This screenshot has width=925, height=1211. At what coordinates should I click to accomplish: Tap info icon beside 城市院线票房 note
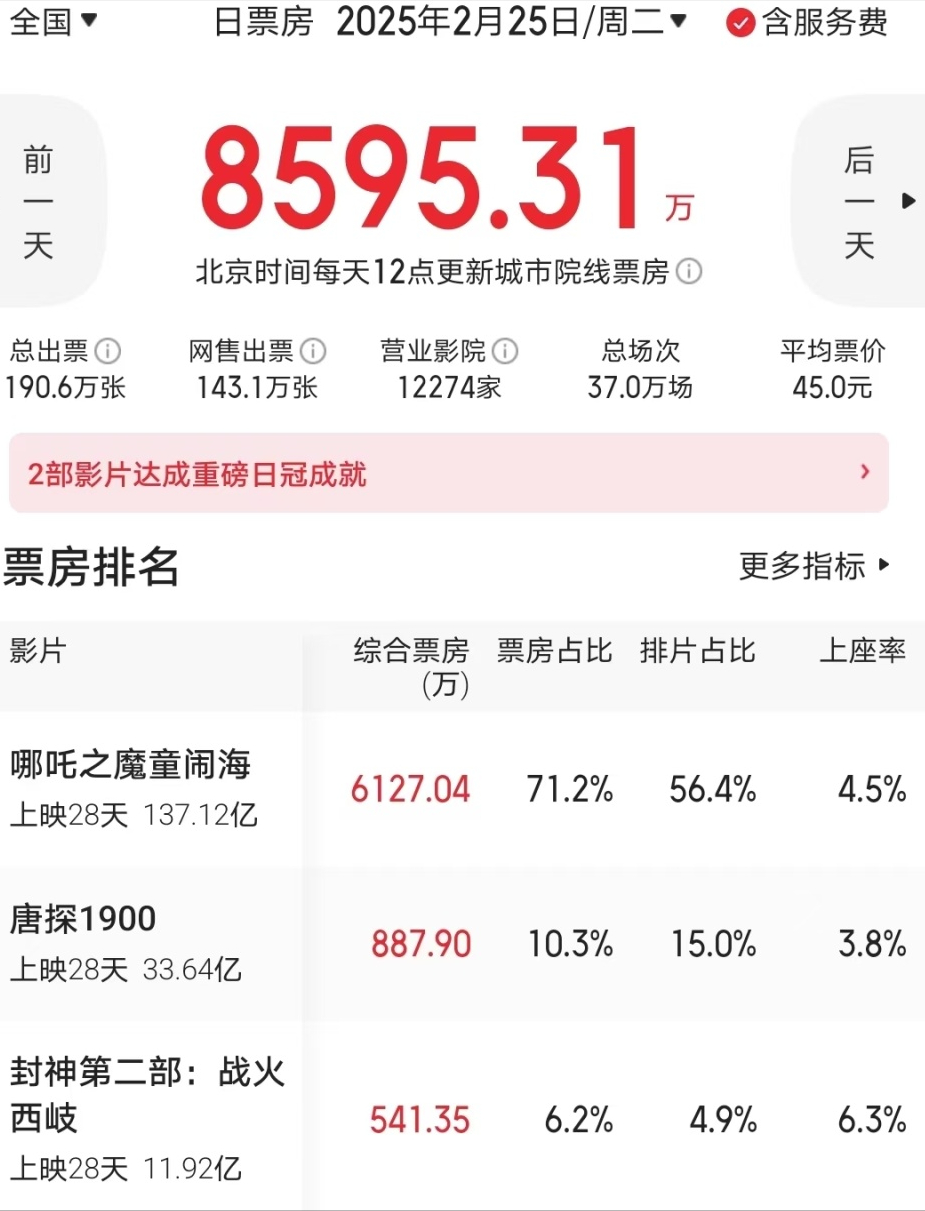(x=689, y=271)
